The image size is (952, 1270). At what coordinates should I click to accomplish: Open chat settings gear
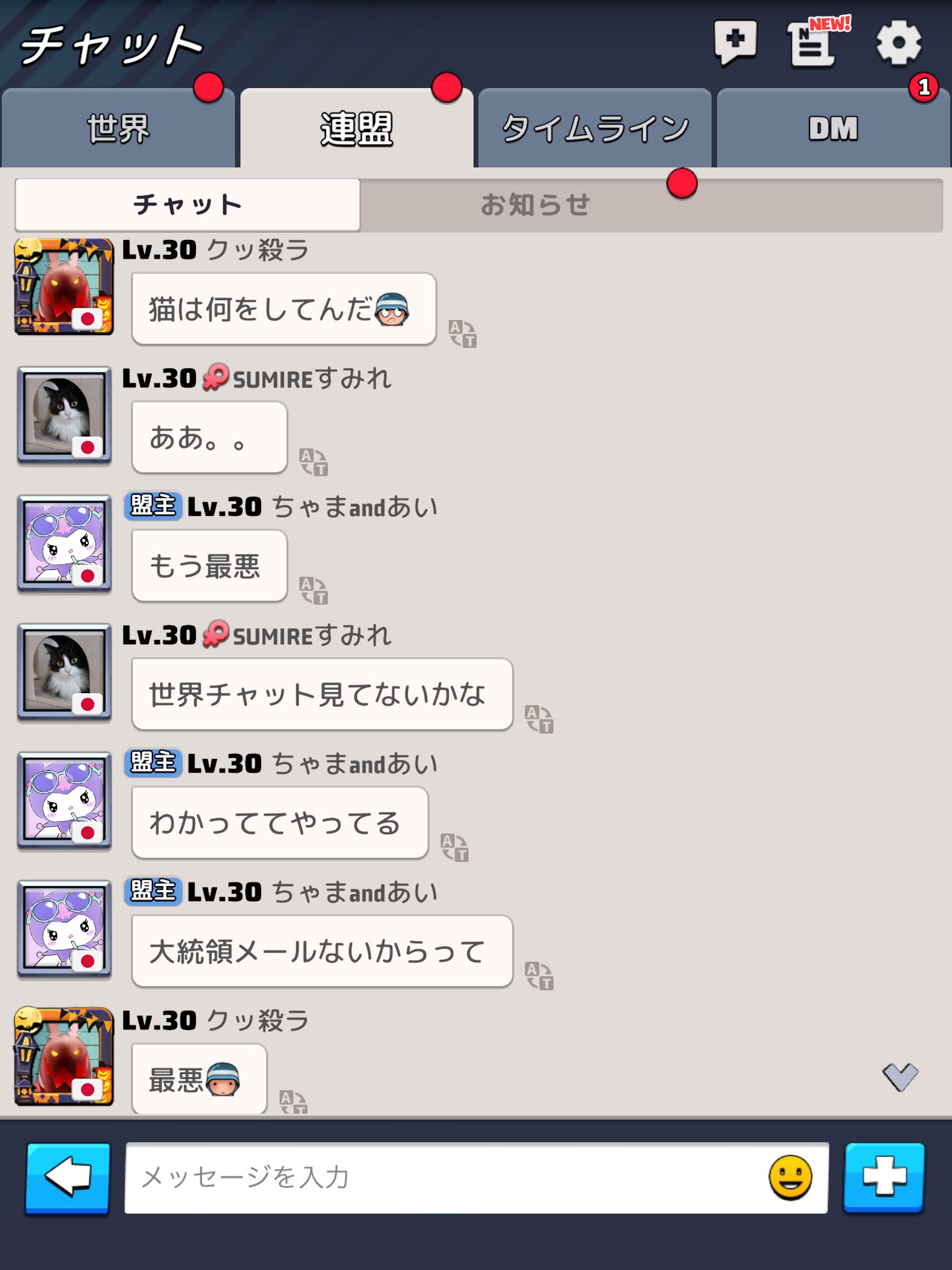[x=898, y=43]
